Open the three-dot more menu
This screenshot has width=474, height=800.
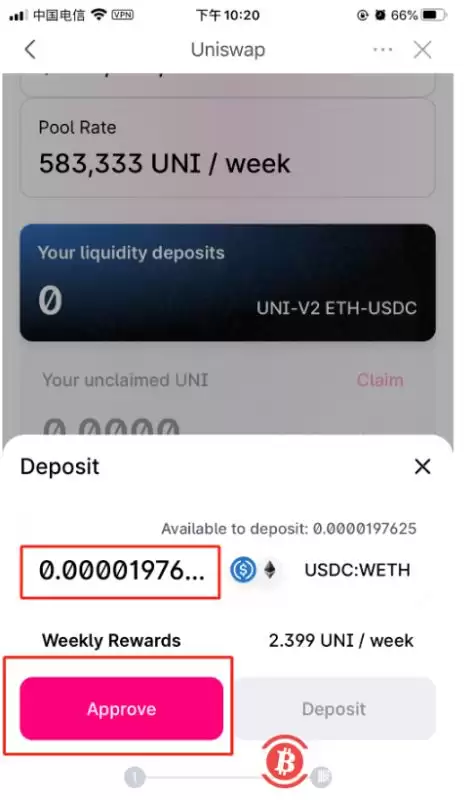click(382, 49)
